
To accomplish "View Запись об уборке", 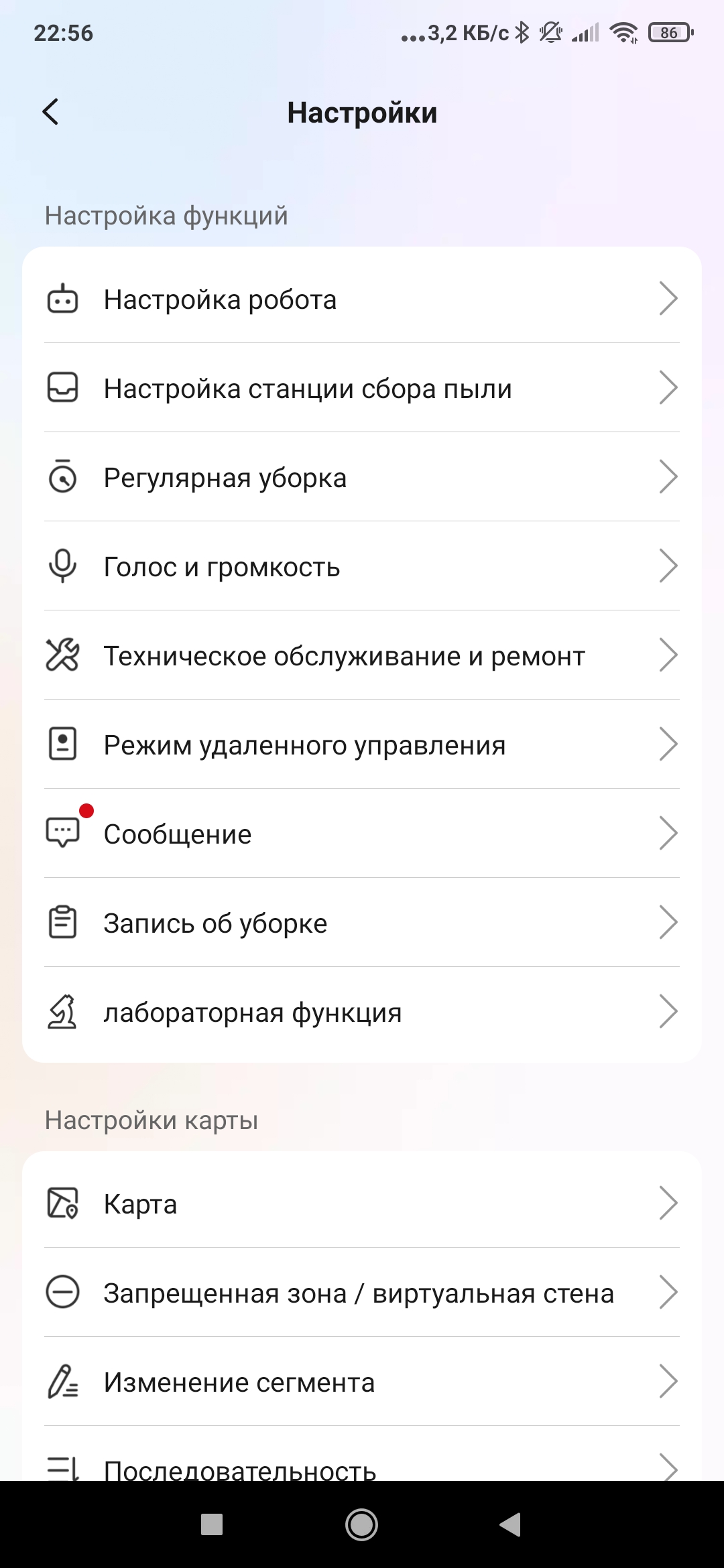I will [362, 923].
